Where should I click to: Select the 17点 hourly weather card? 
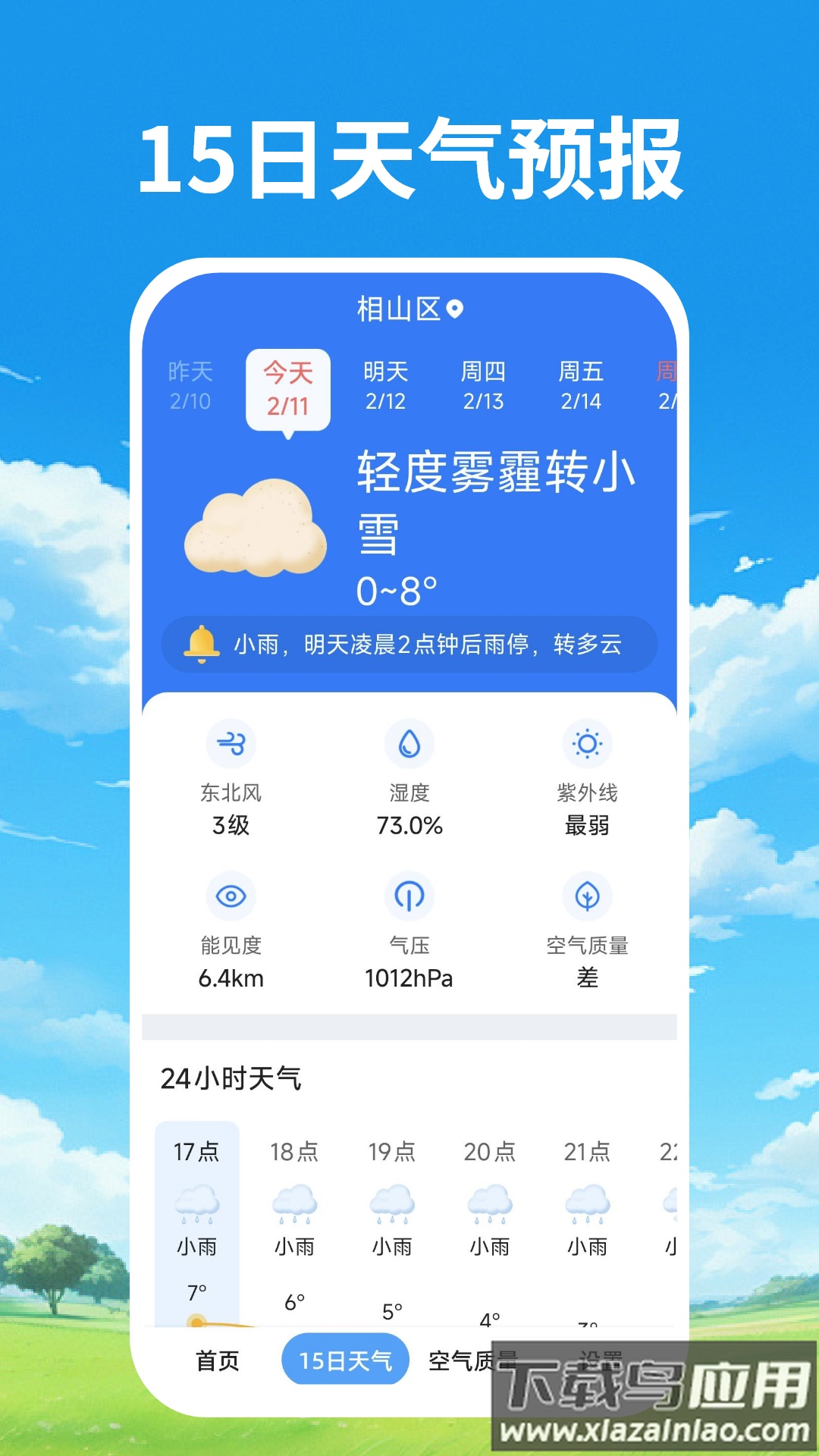(x=197, y=1213)
